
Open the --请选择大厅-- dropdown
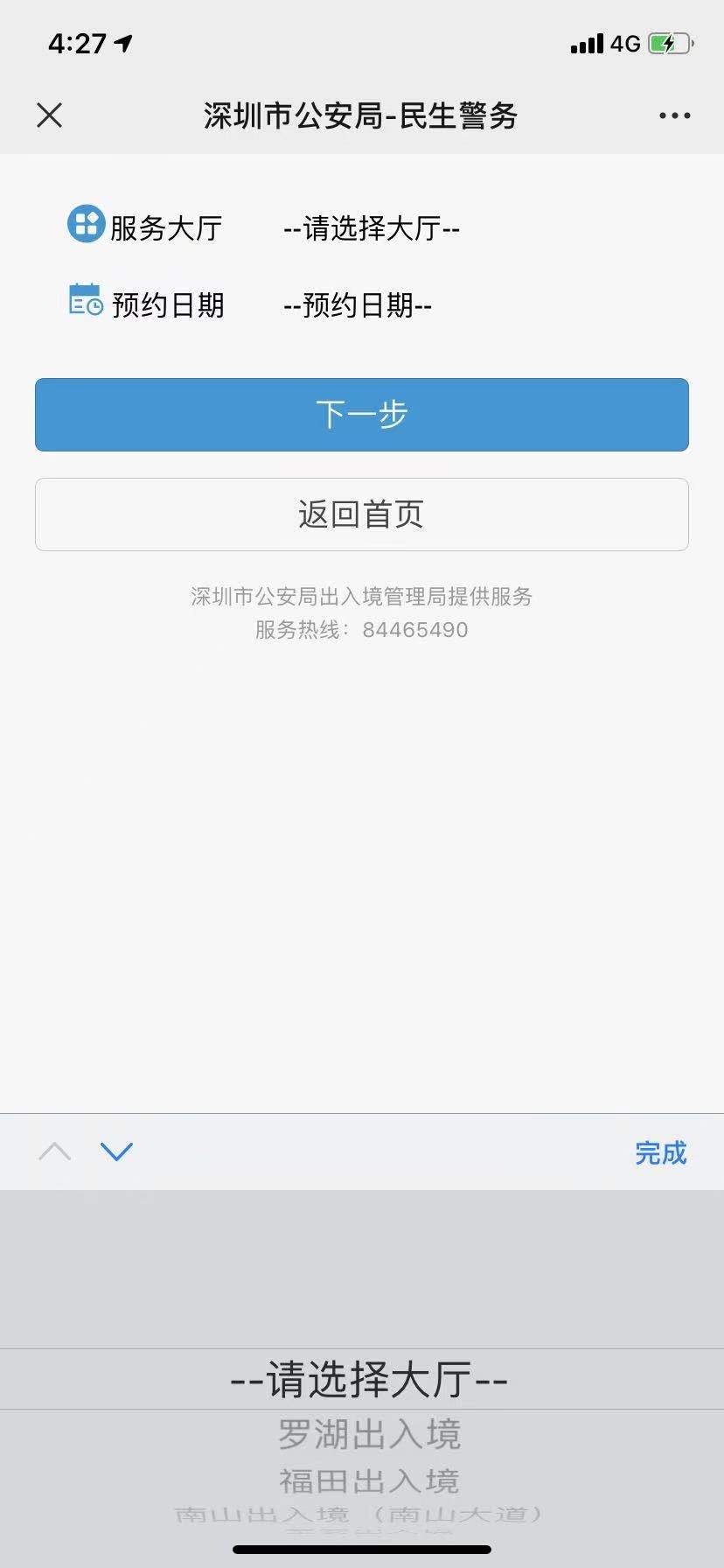pyautogui.click(x=371, y=228)
